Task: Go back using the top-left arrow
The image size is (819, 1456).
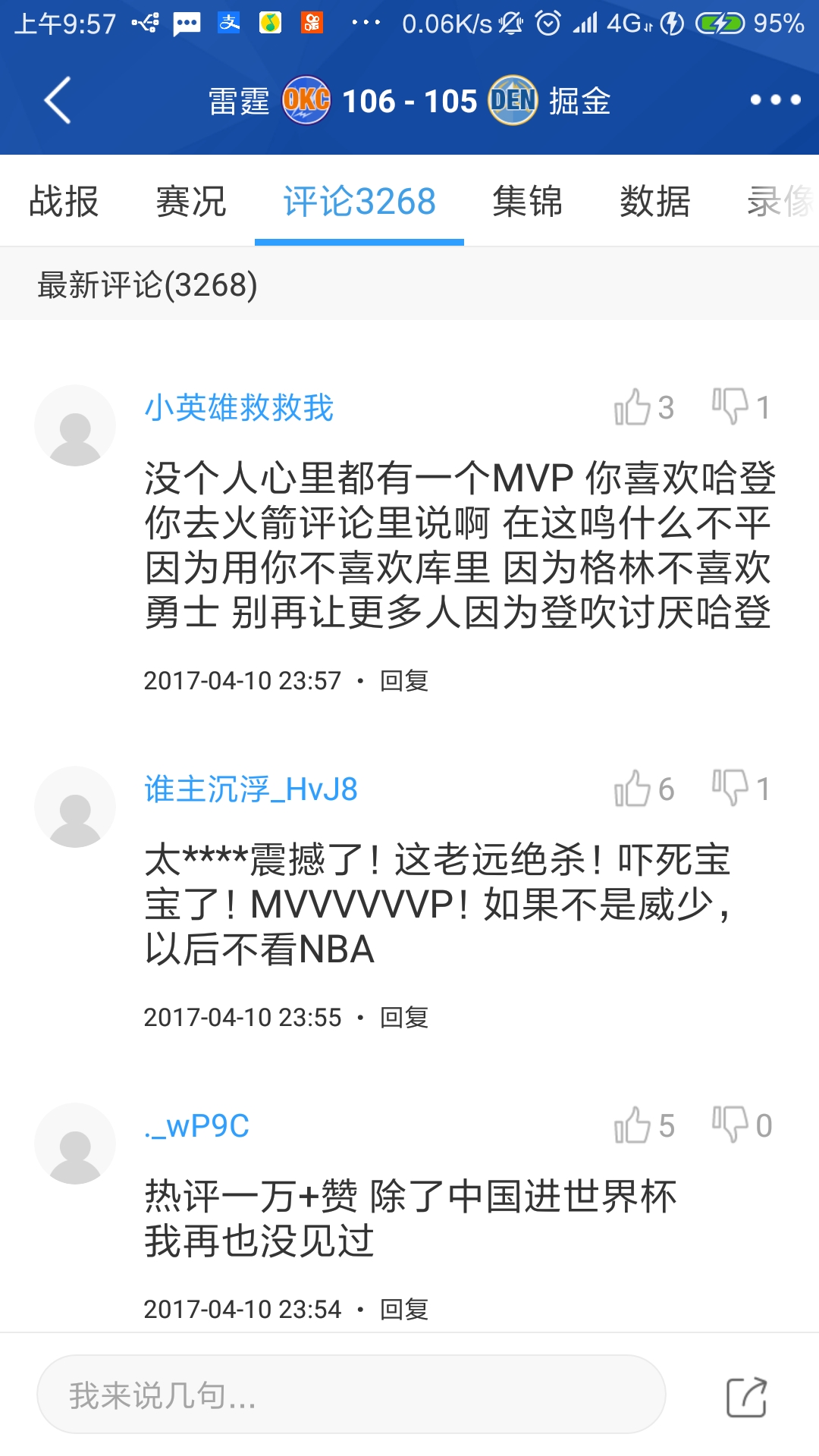Action: [58, 100]
